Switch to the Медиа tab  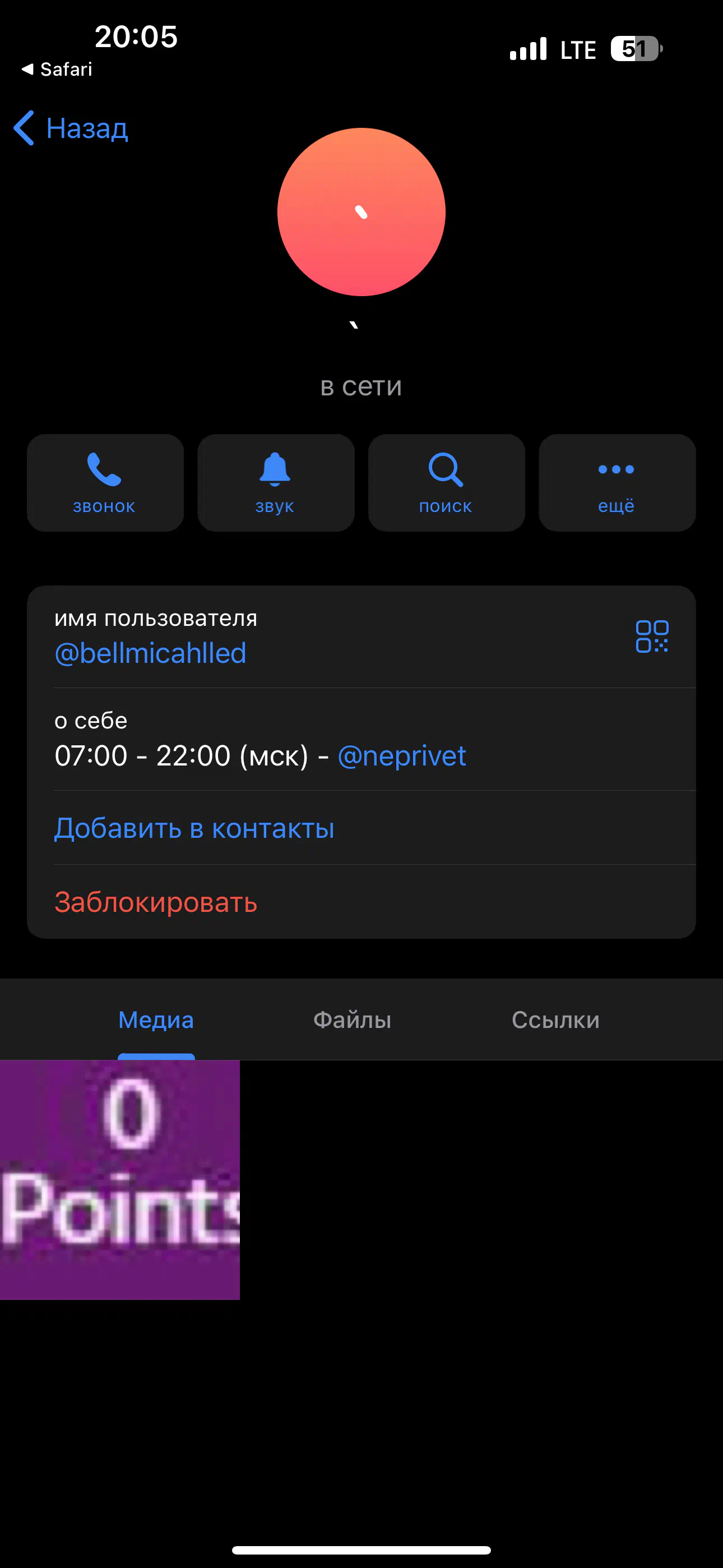156,1020
